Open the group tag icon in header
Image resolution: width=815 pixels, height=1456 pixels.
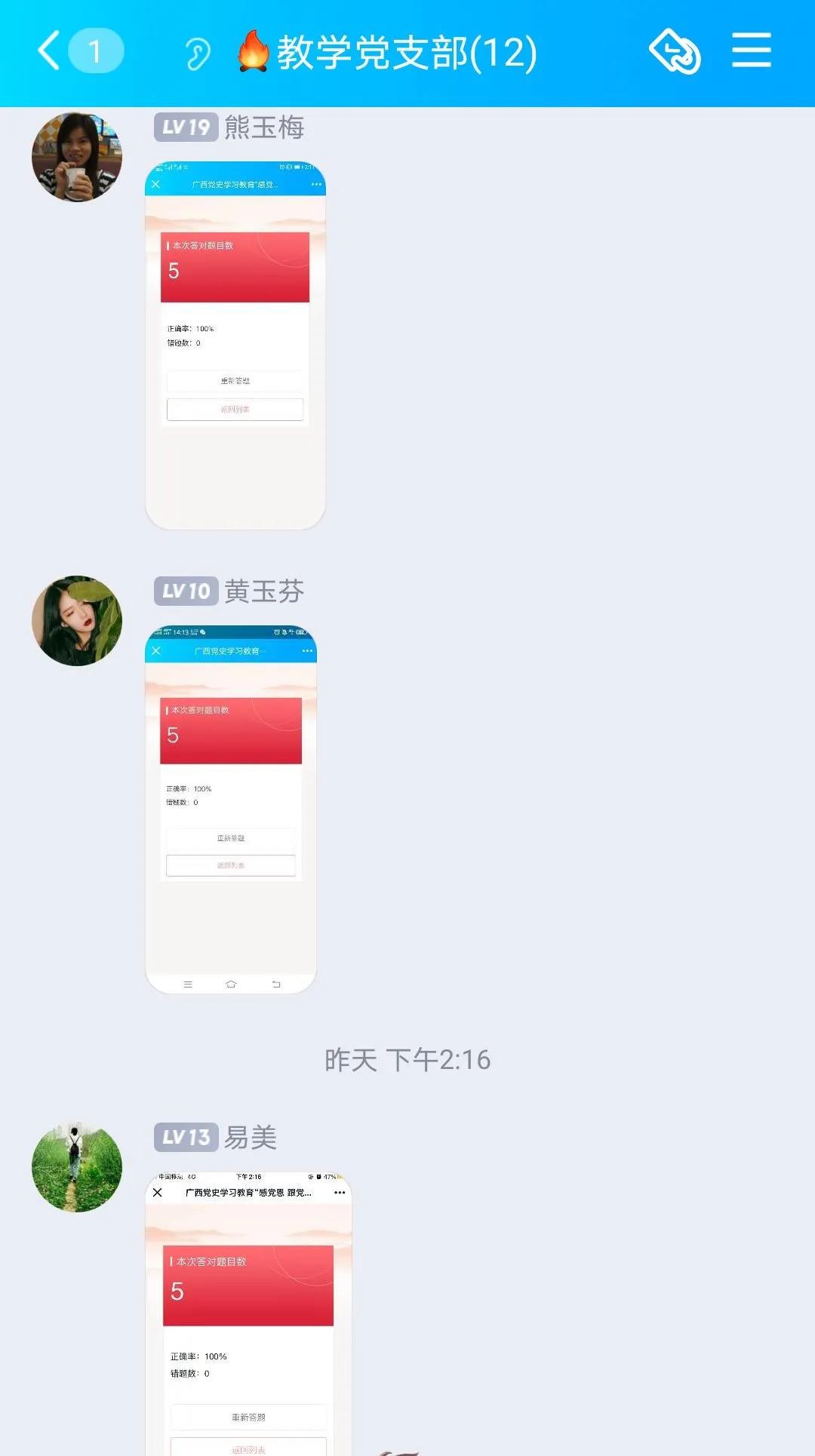pos(675,51)
